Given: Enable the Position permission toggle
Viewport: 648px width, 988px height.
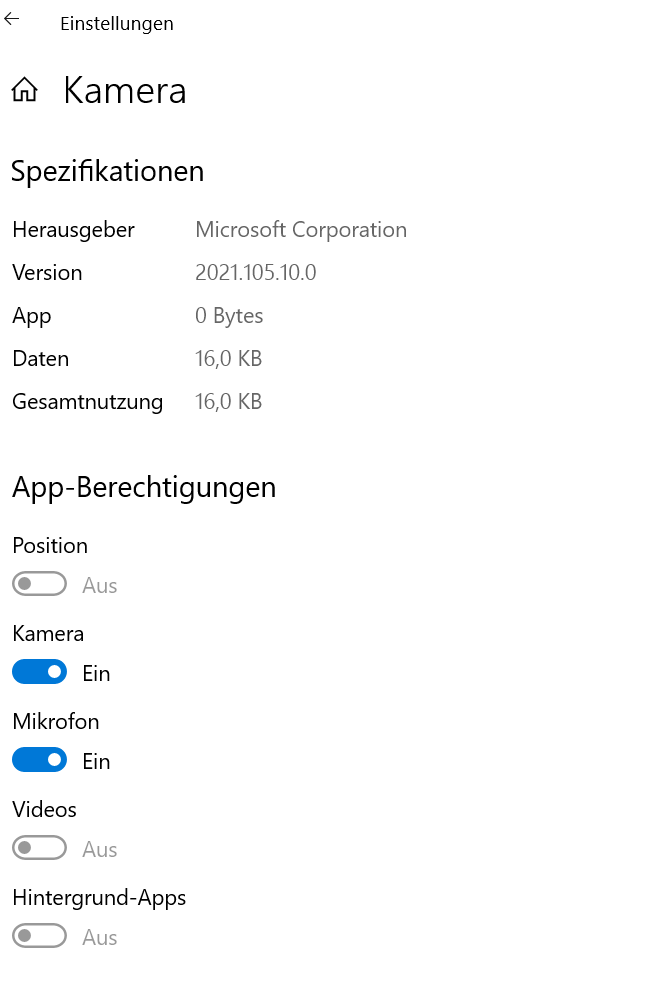Looking at the screenshot, I should click(39, 584).
